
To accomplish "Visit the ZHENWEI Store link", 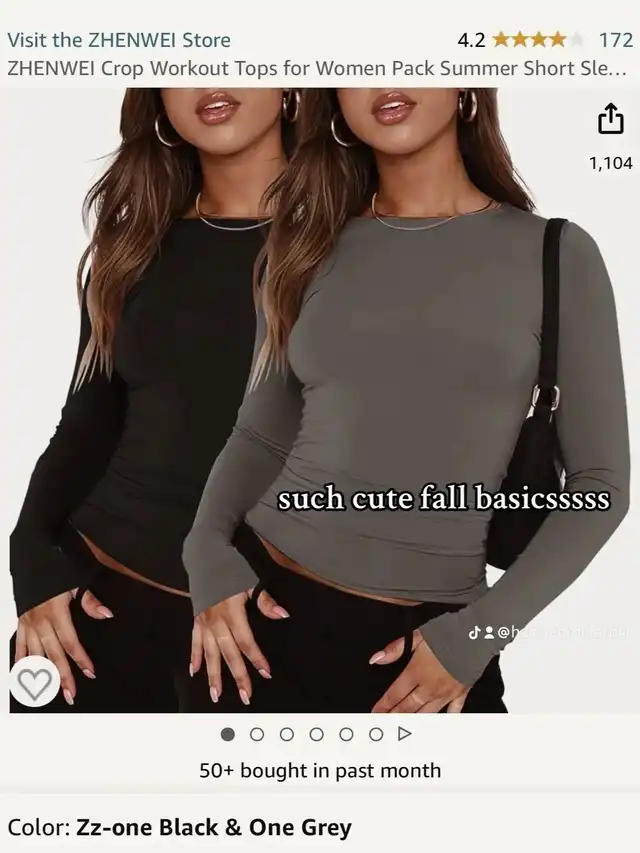I will click(x=119, y=40).
